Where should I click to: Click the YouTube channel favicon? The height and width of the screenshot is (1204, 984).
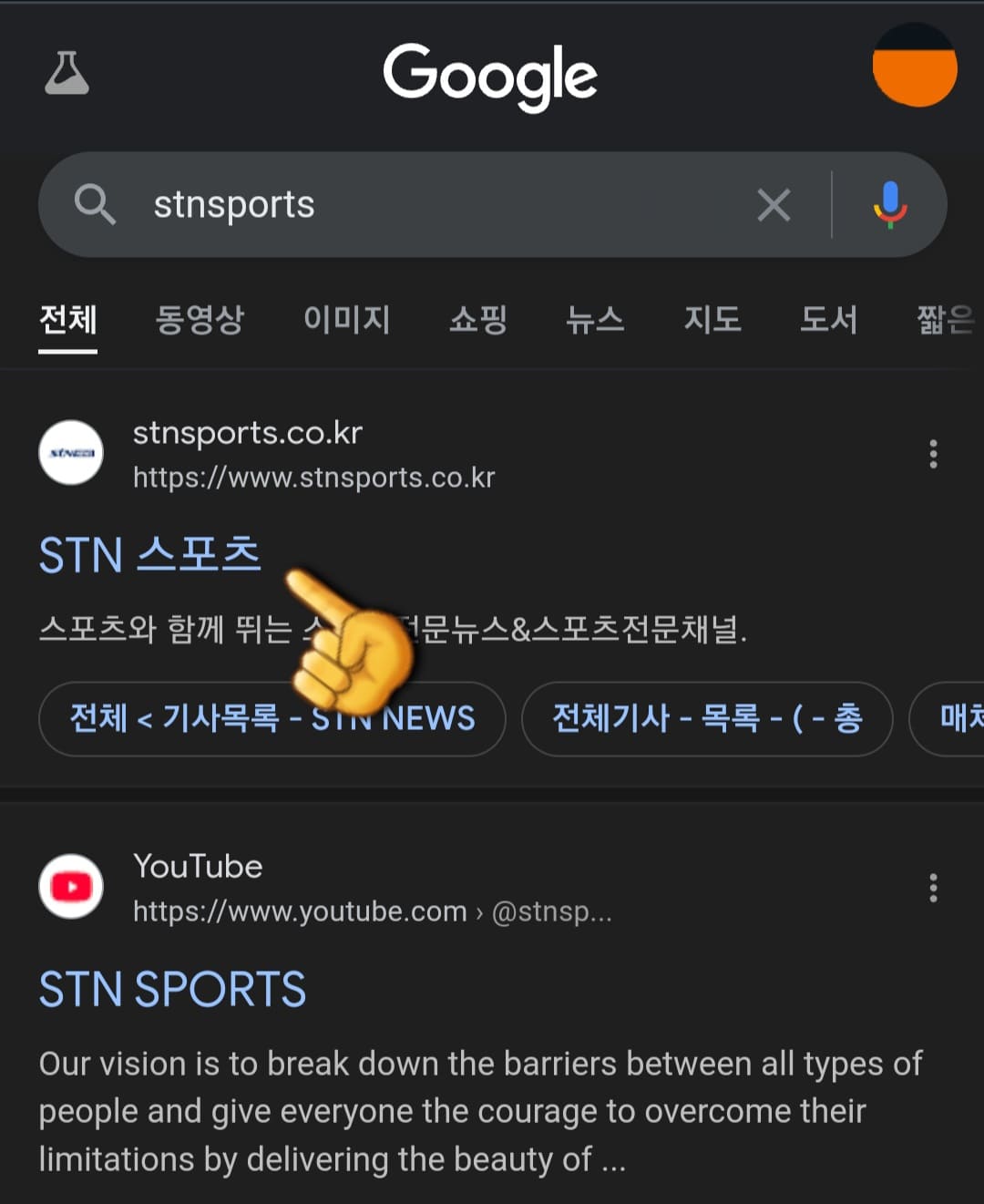(70, 886)
